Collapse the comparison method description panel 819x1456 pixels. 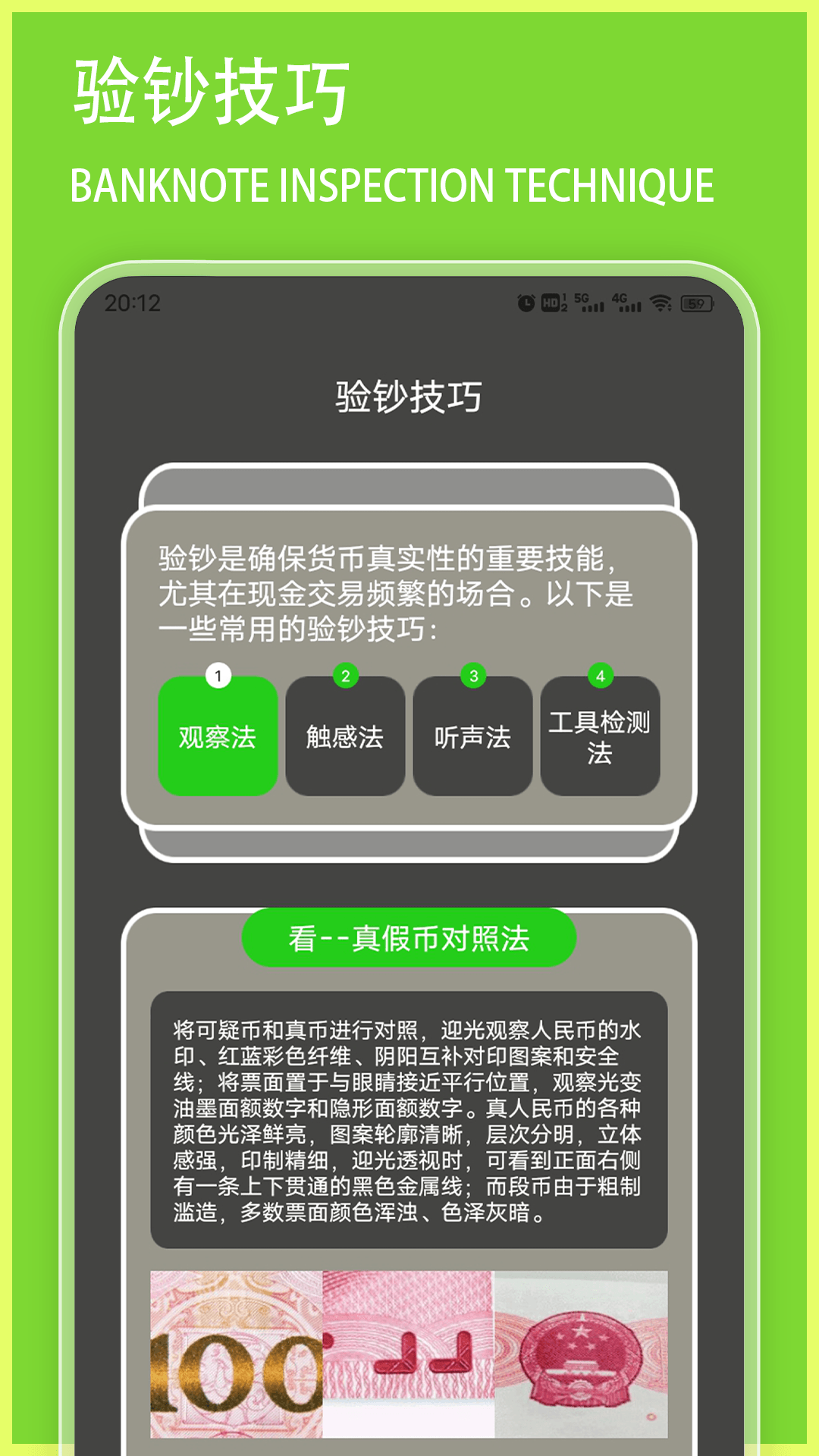point(409,1115)
